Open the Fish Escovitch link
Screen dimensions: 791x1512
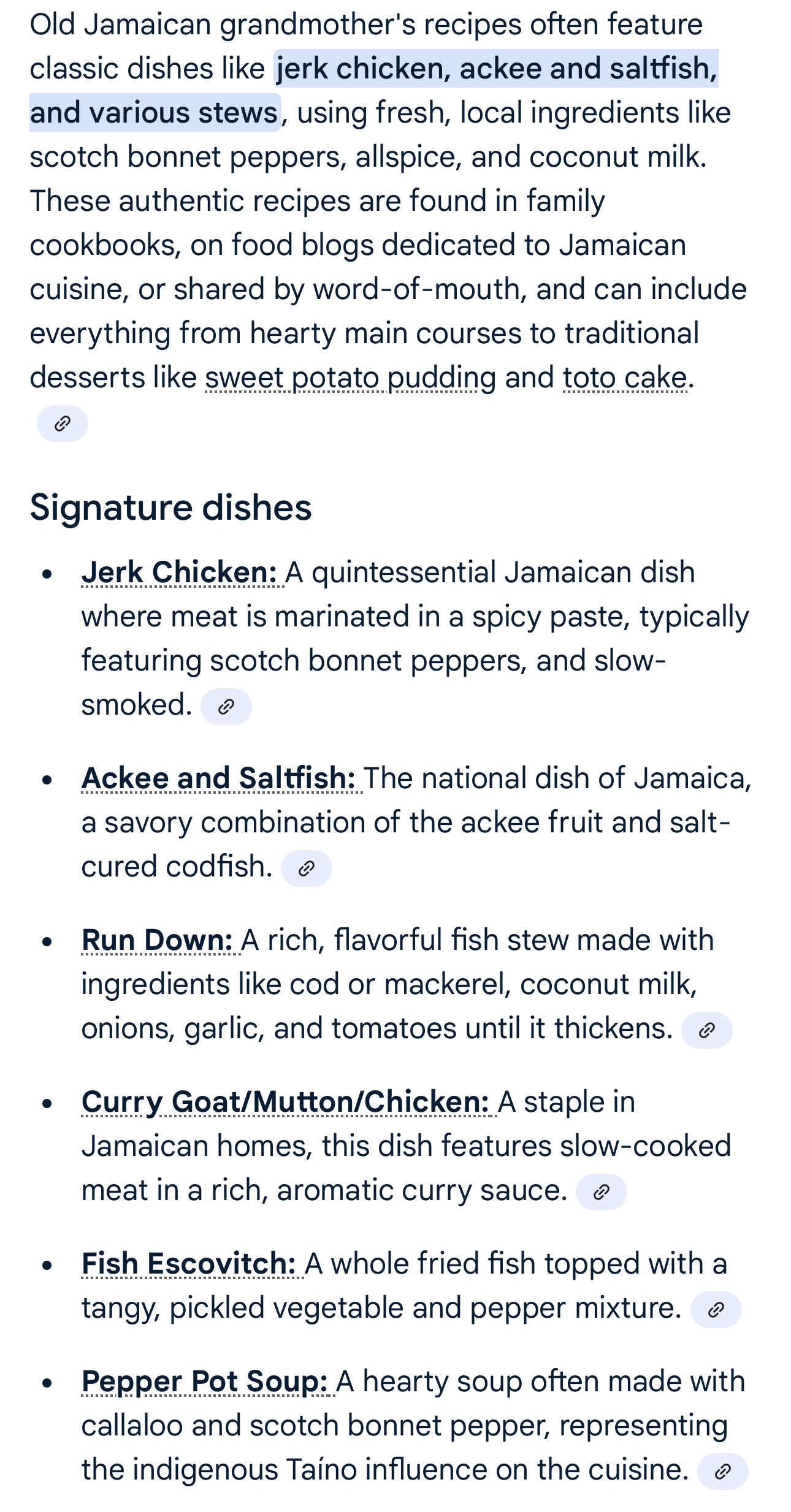pyautogui.click(x=189, y=1264)
